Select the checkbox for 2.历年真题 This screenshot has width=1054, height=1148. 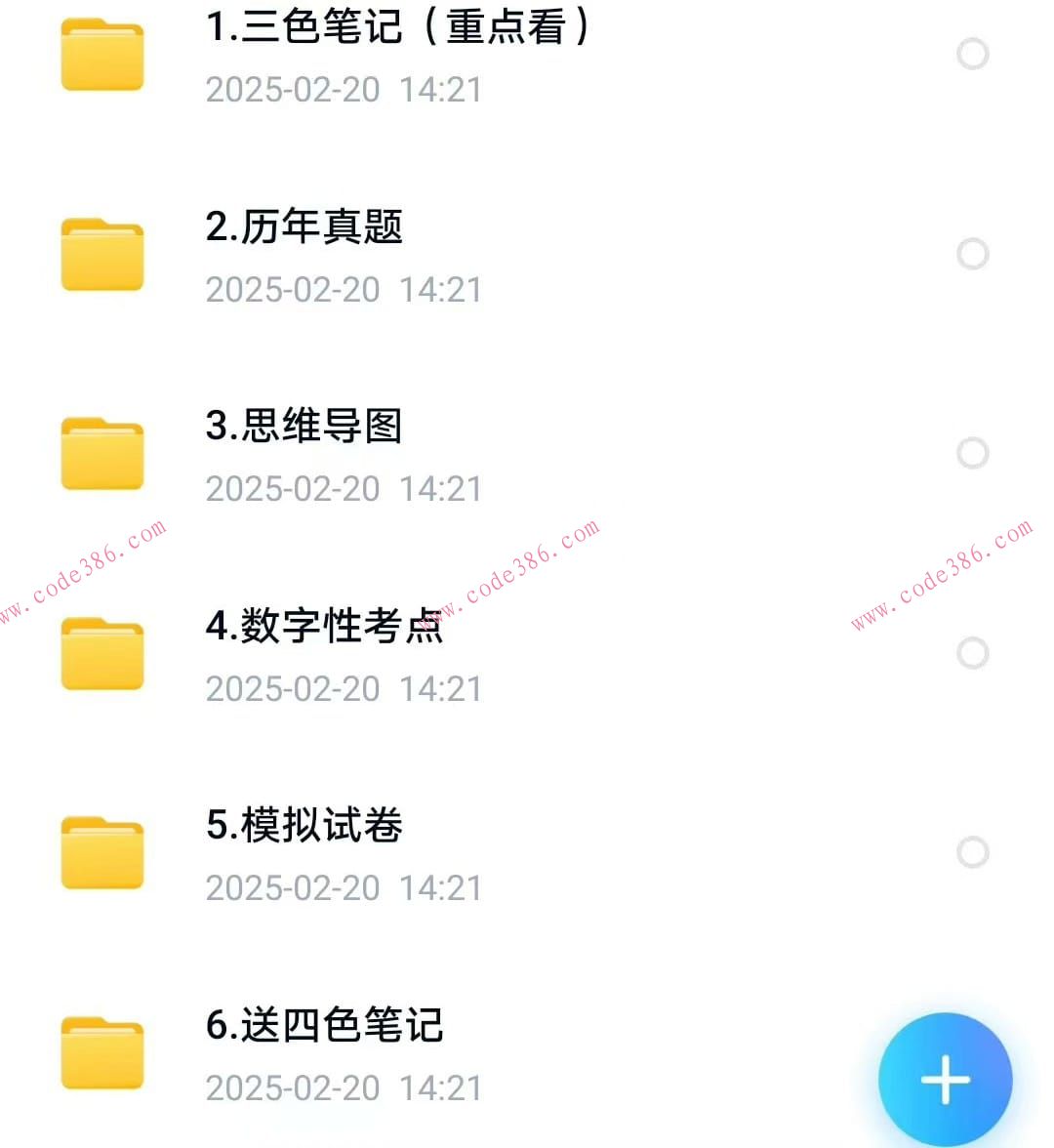973,254
